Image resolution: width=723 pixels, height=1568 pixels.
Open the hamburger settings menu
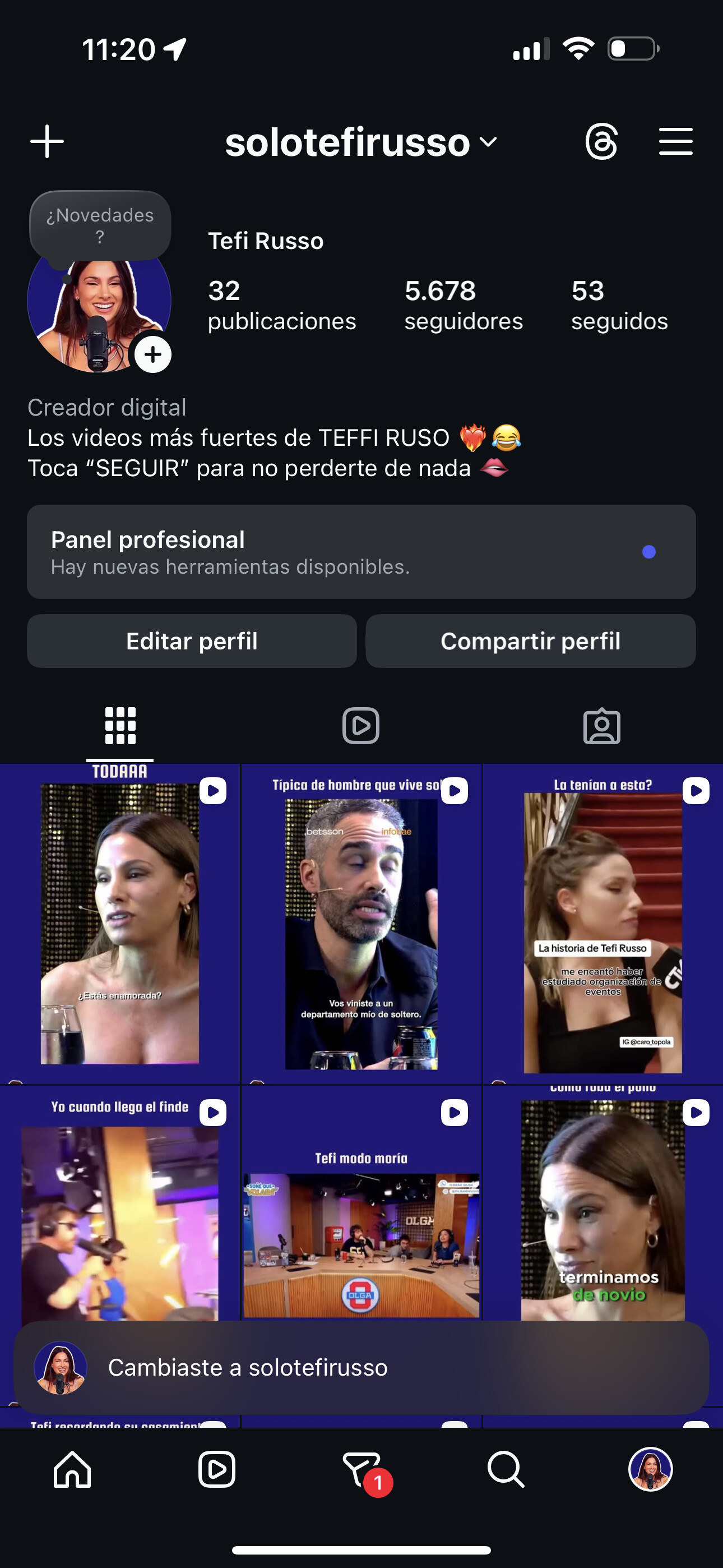click(x=675, y=142)
